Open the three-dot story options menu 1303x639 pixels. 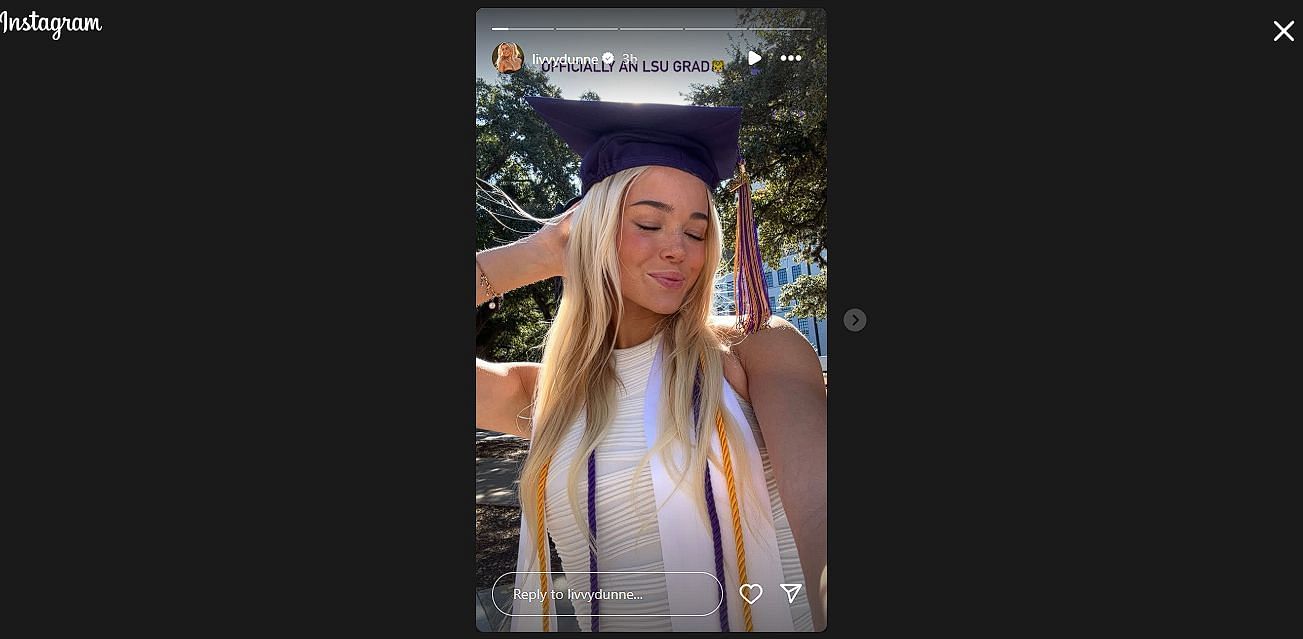[791, 58]
